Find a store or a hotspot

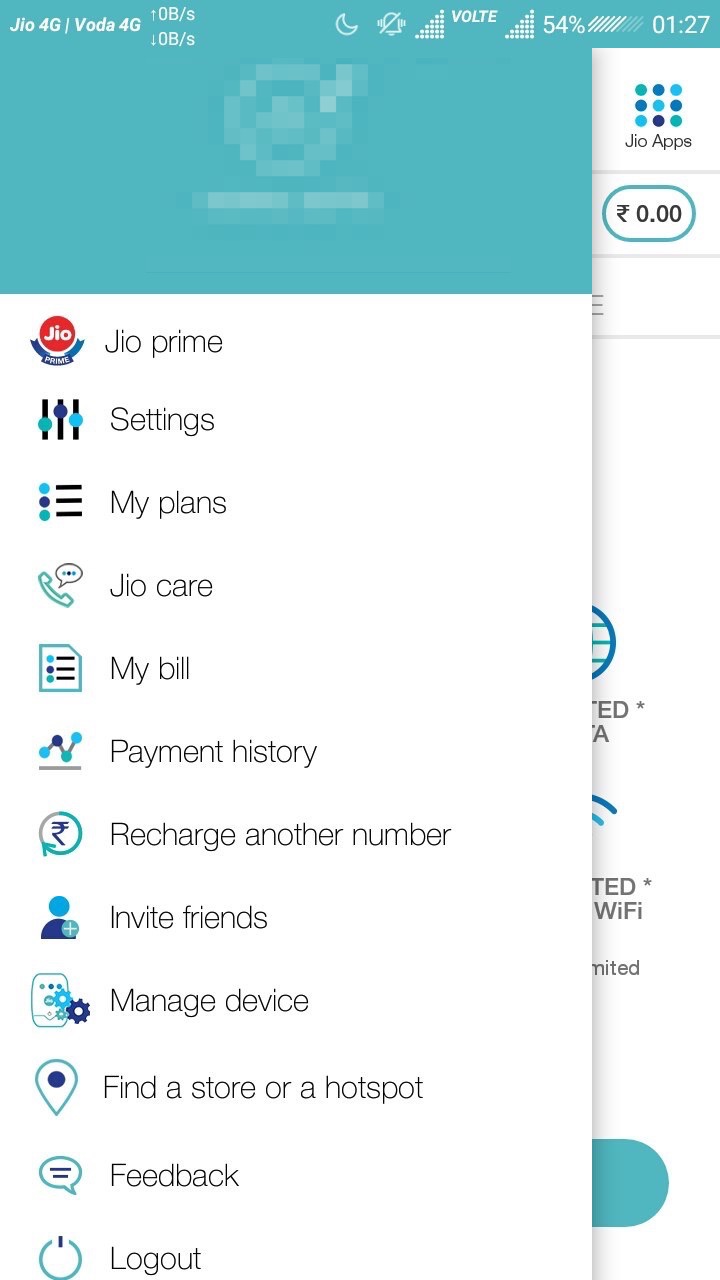click(x=263, y=1088)
